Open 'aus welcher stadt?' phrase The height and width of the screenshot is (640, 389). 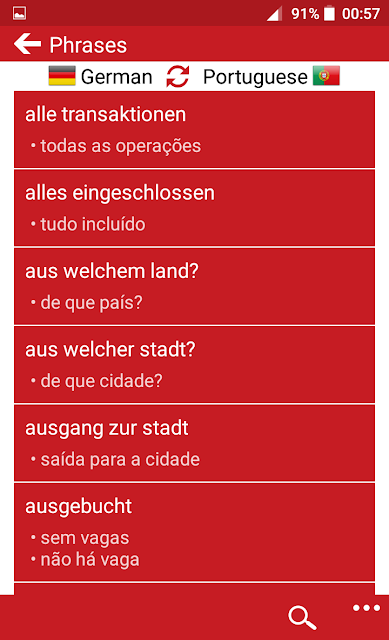click(x=194, y=364)
